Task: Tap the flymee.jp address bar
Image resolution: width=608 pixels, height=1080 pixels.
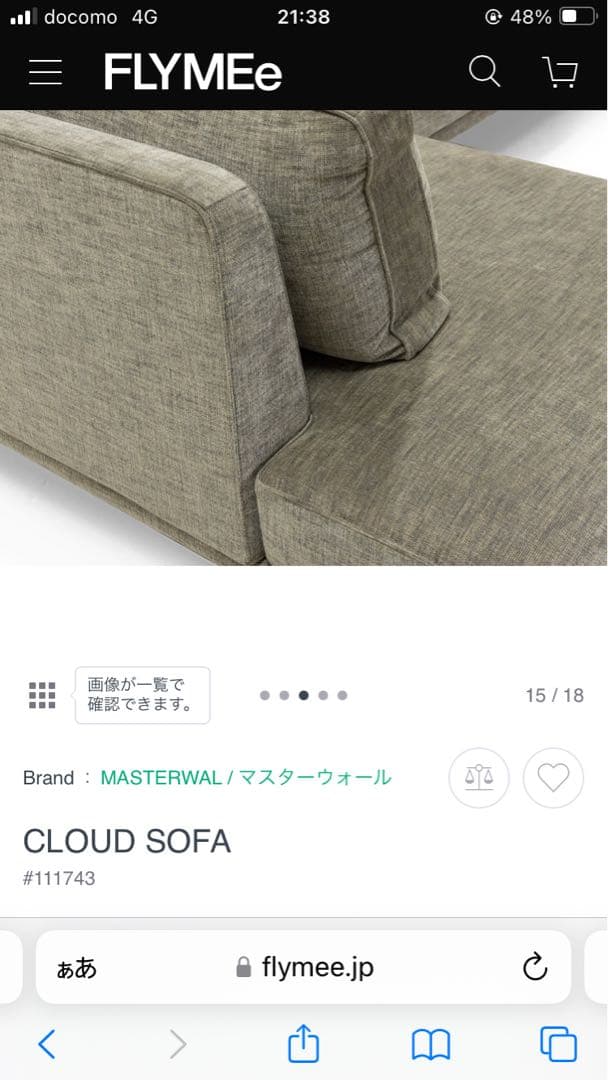Action: [x=305, y=967]
